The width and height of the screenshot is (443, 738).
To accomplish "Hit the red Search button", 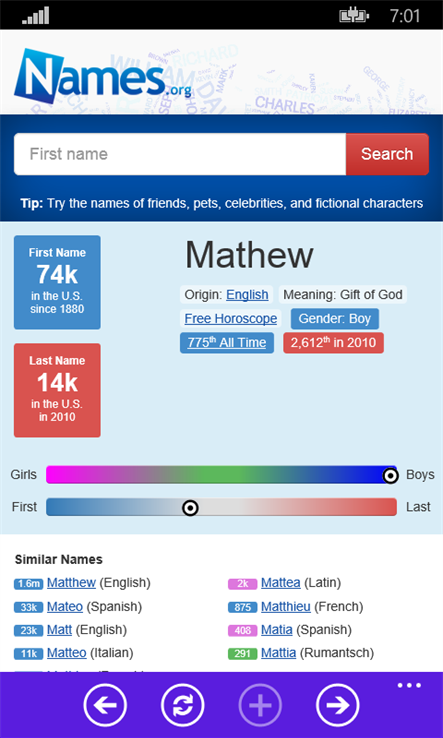I will pos(387,154).
